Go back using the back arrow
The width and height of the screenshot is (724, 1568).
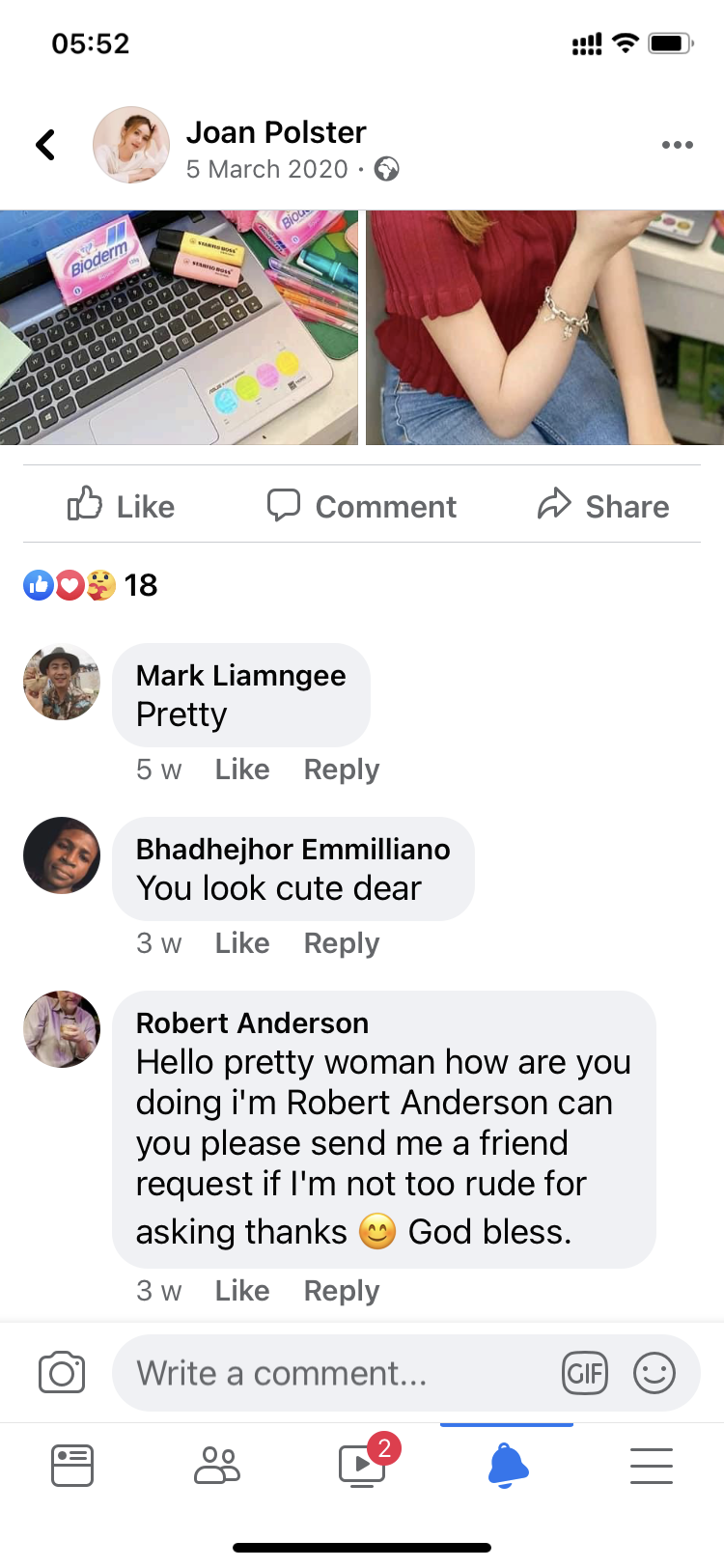(45, 145)
